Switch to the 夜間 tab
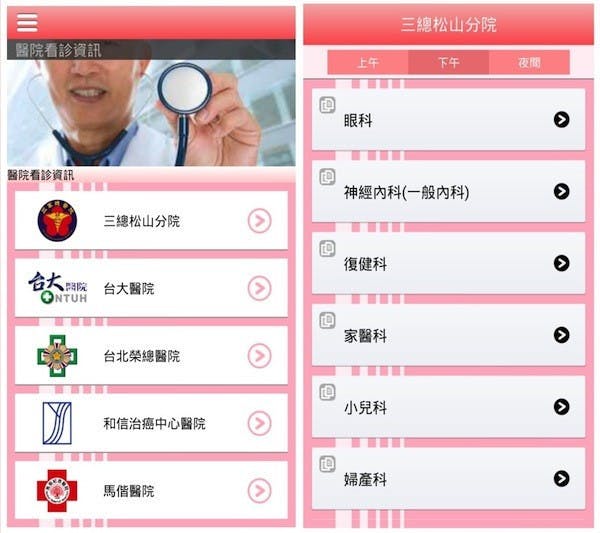 [x=529, y=62]
